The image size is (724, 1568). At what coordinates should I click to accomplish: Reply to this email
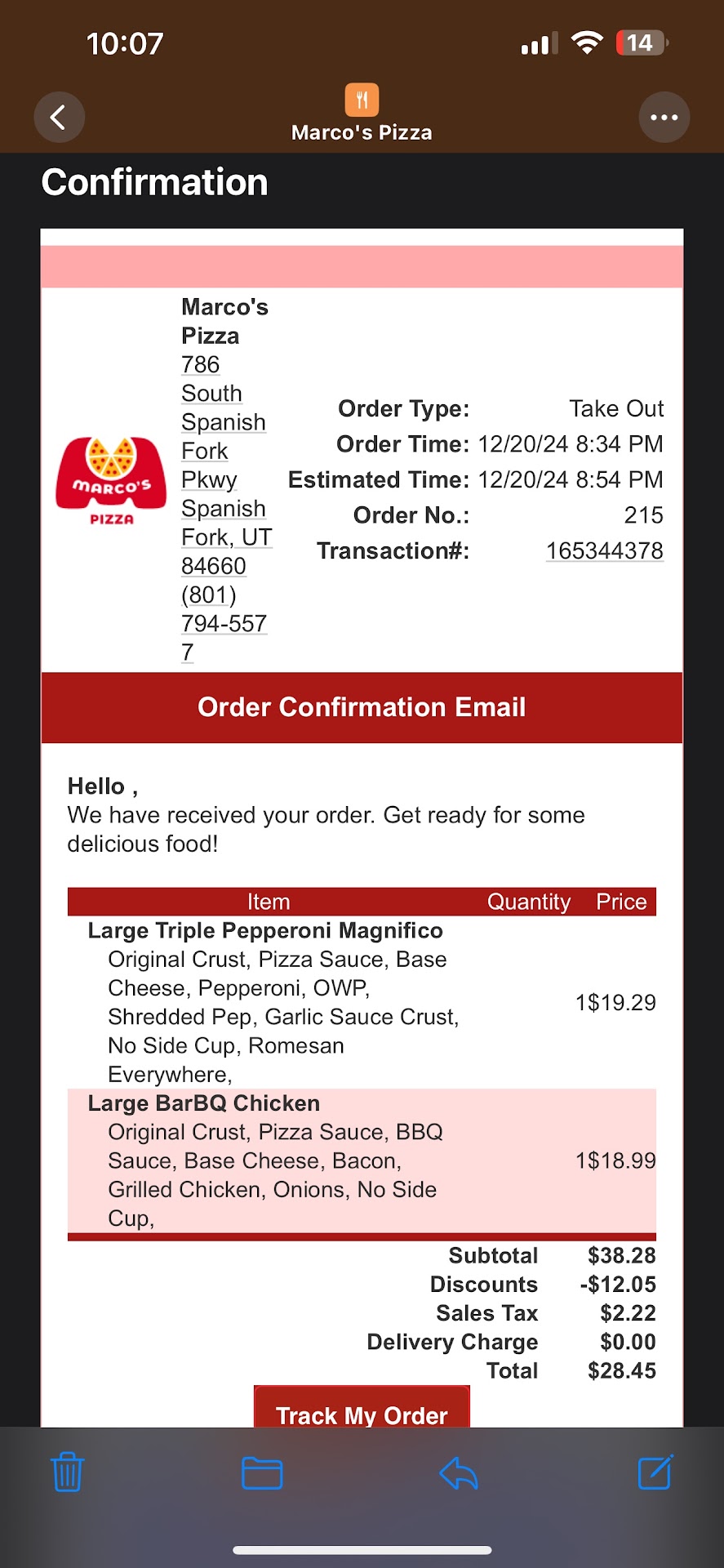[458, 1472]
